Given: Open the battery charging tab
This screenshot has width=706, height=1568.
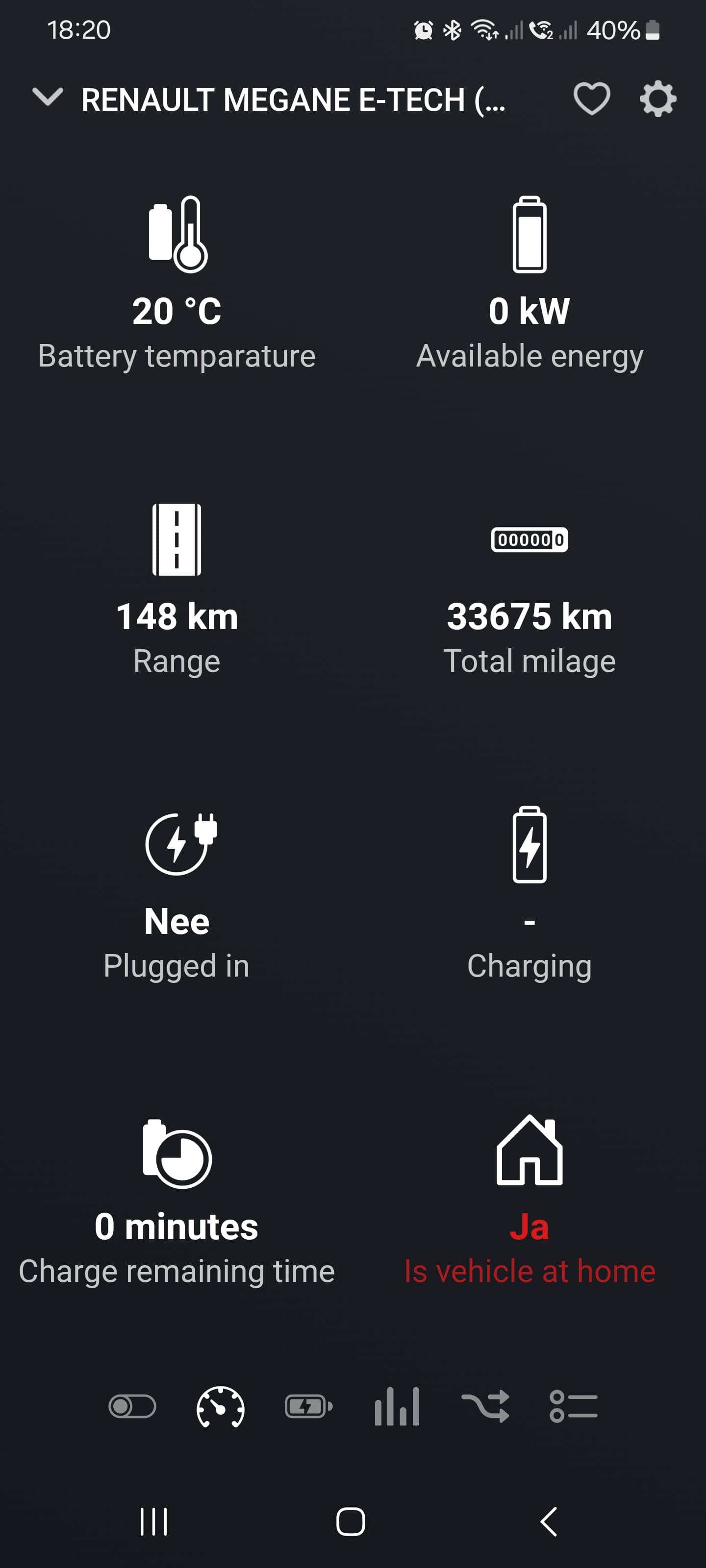Looking at the screenshot, I should tap(309, 1407).
